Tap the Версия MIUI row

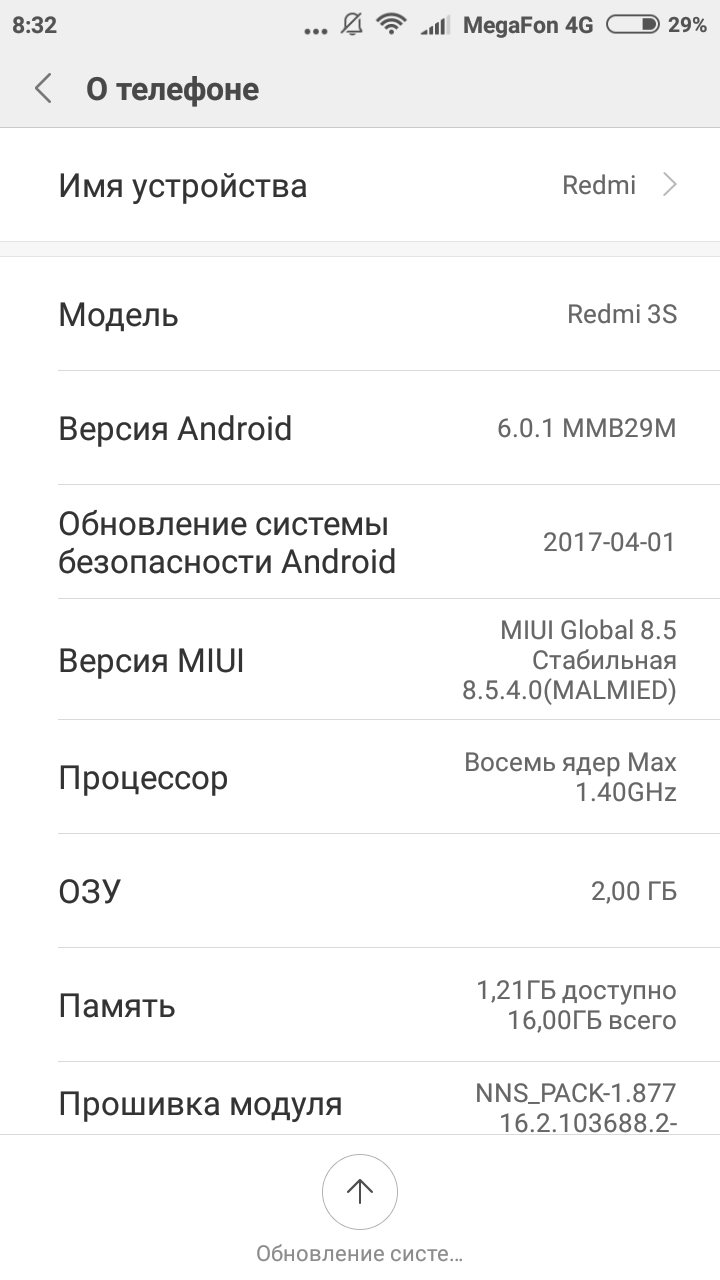[360, 660]
